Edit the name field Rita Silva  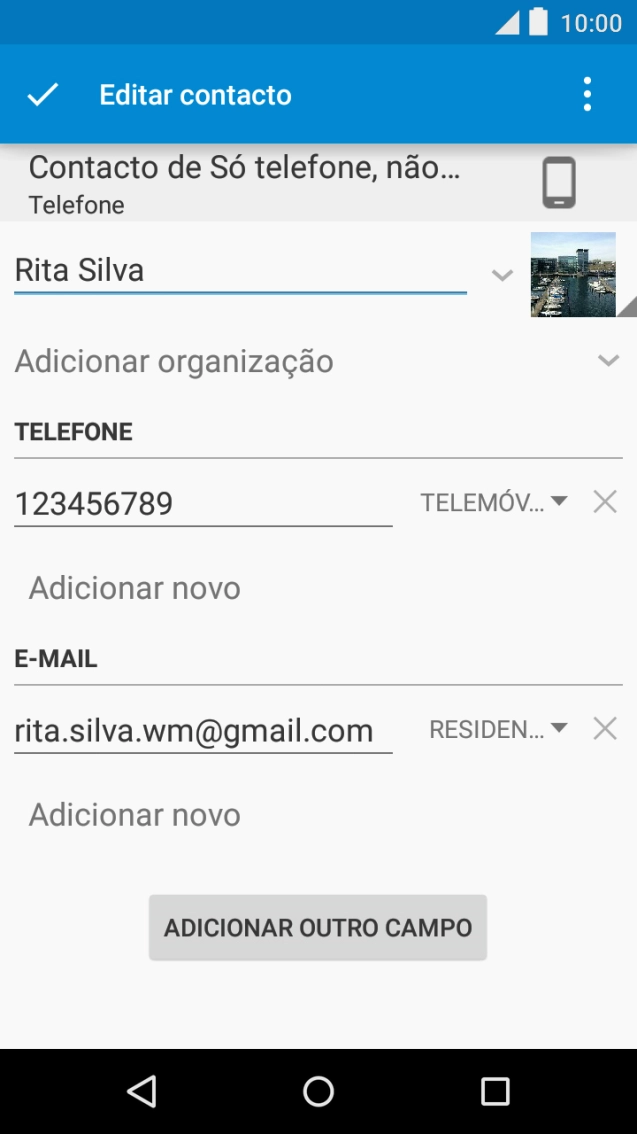pyautogui.click(x=240, y=271)
